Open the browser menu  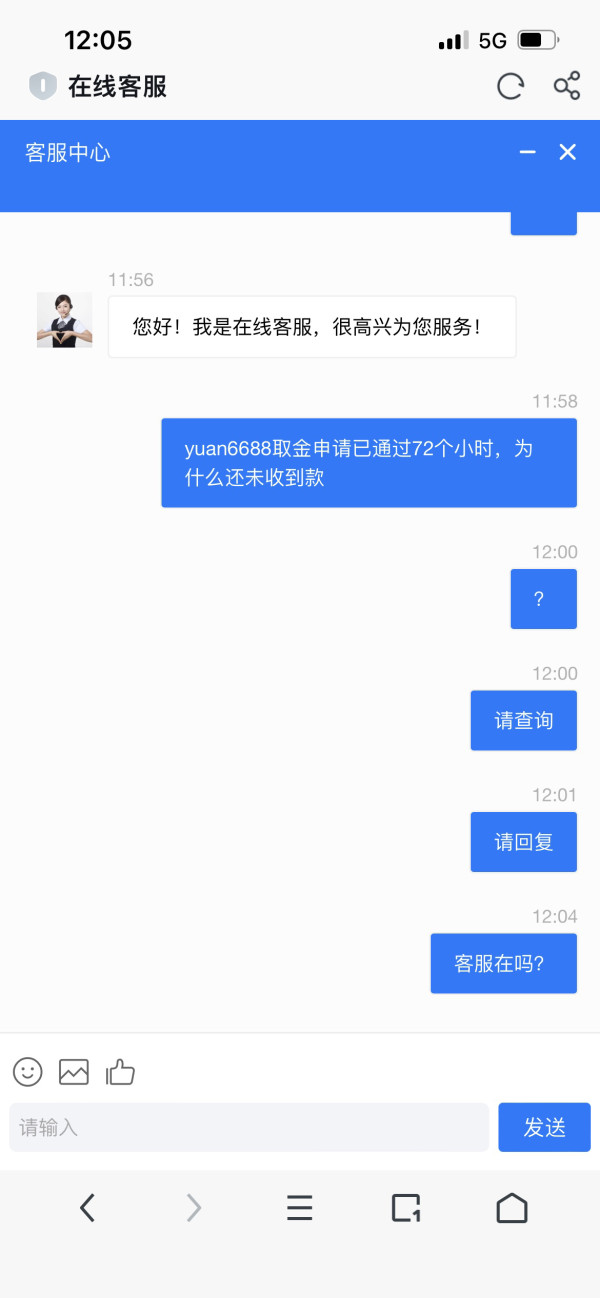coord(300,1208)
